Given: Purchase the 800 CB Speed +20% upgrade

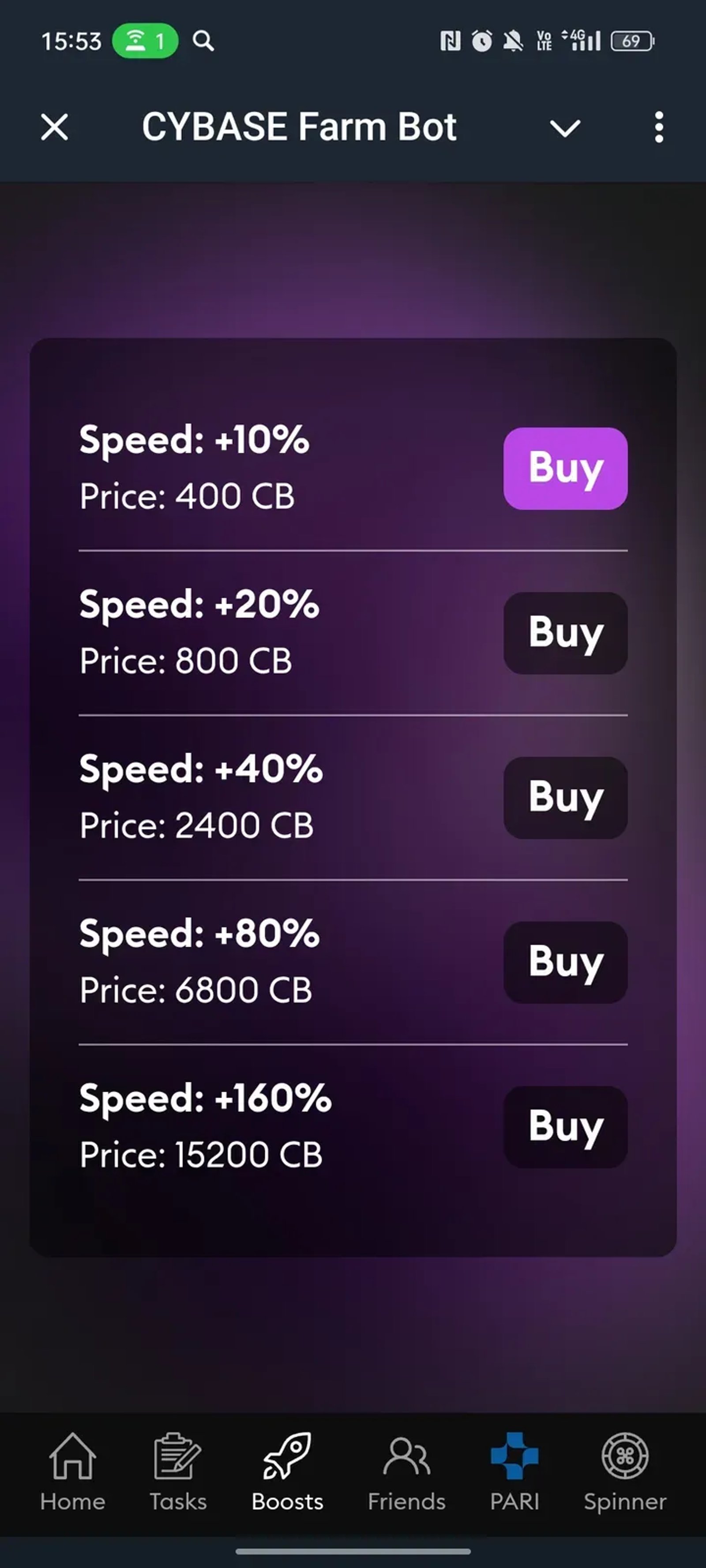Looking at the screenshot, I should coord(565,633).
